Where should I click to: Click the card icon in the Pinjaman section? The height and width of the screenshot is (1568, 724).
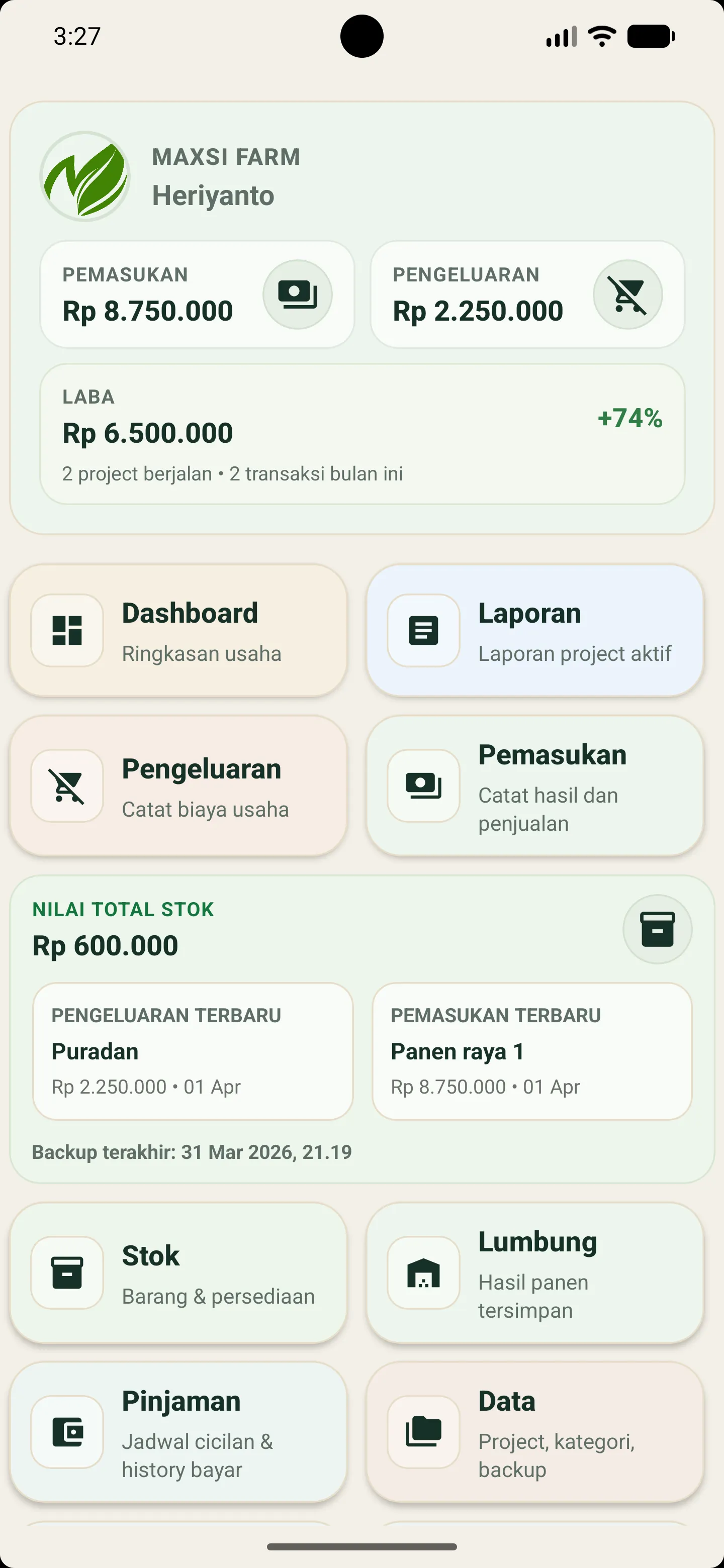[x=67, y=1432]
